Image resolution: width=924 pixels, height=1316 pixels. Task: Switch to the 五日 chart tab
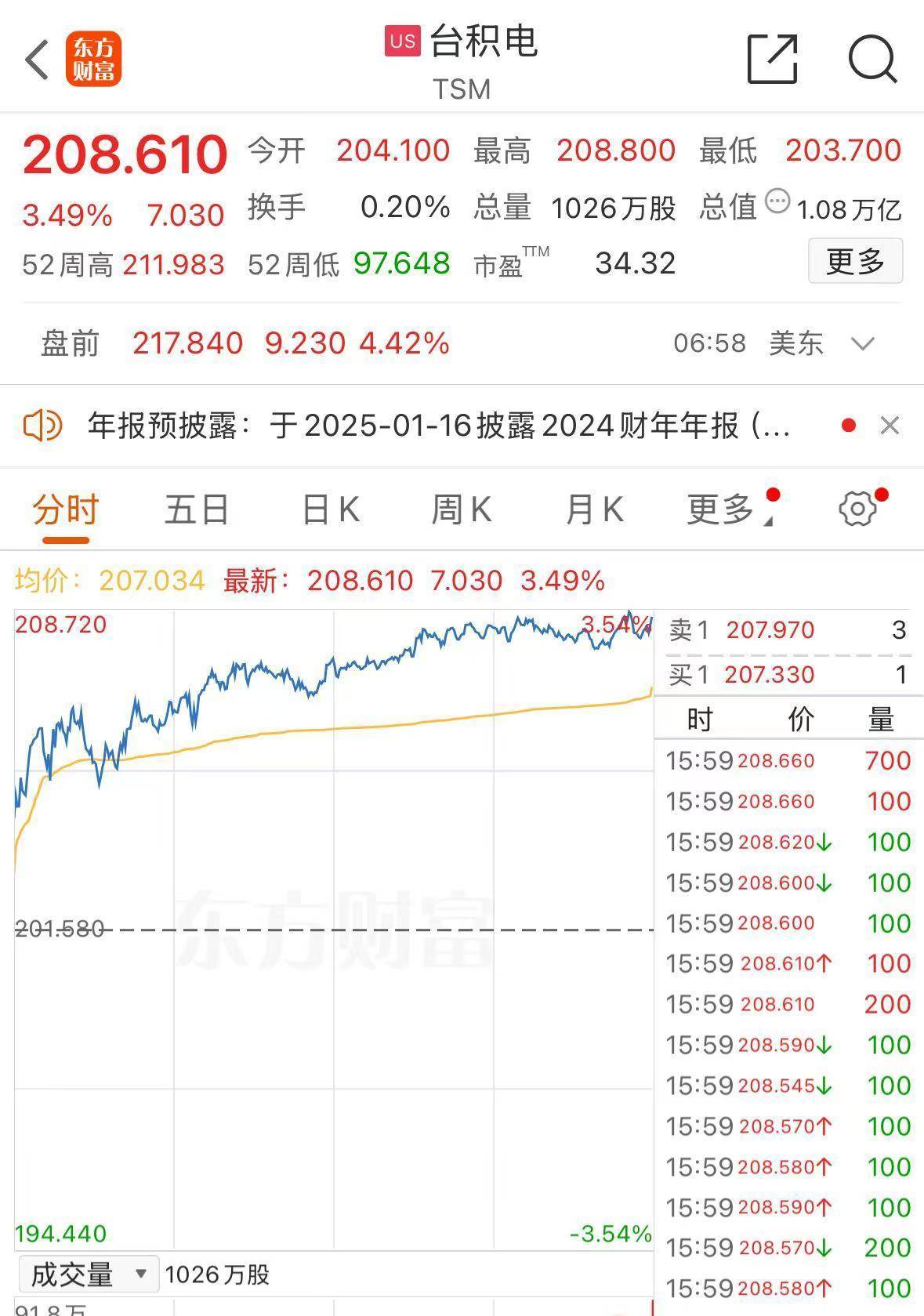tap(197, 509)
